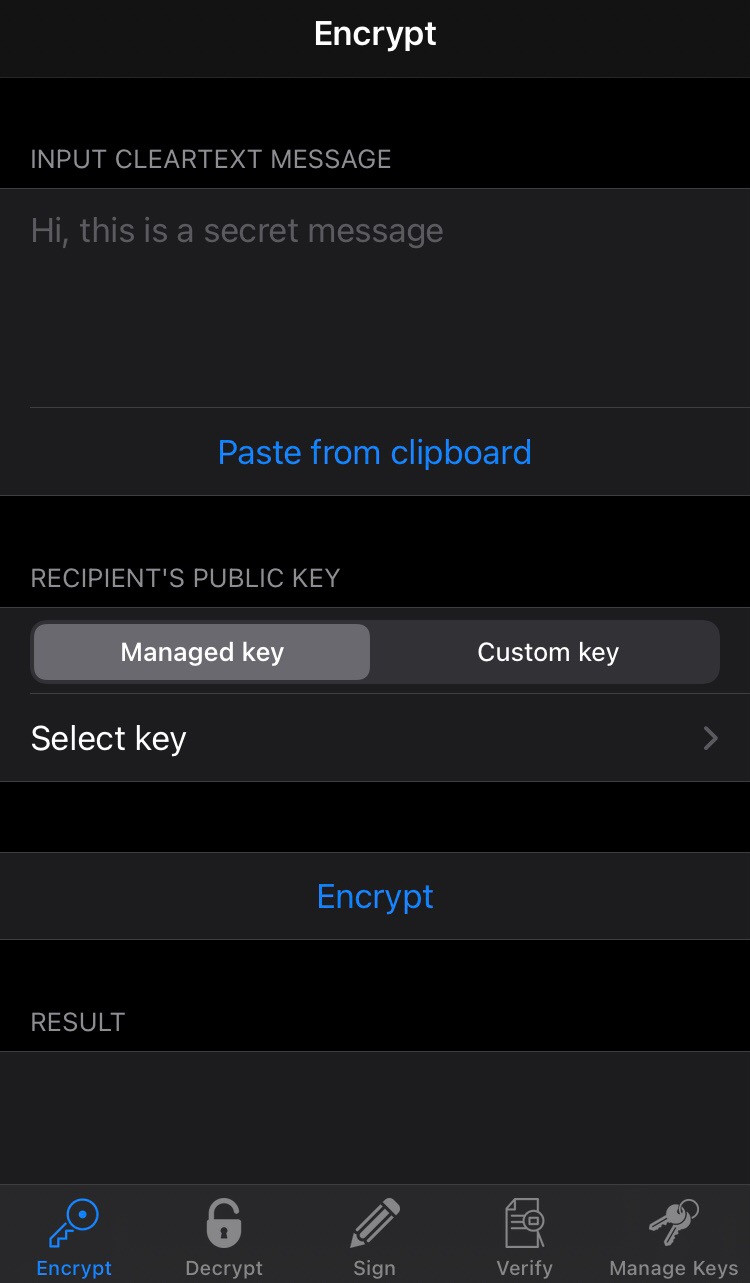750x1283 pixels.
Task: Switch to the Custom key segment
Action: [548, 652]
